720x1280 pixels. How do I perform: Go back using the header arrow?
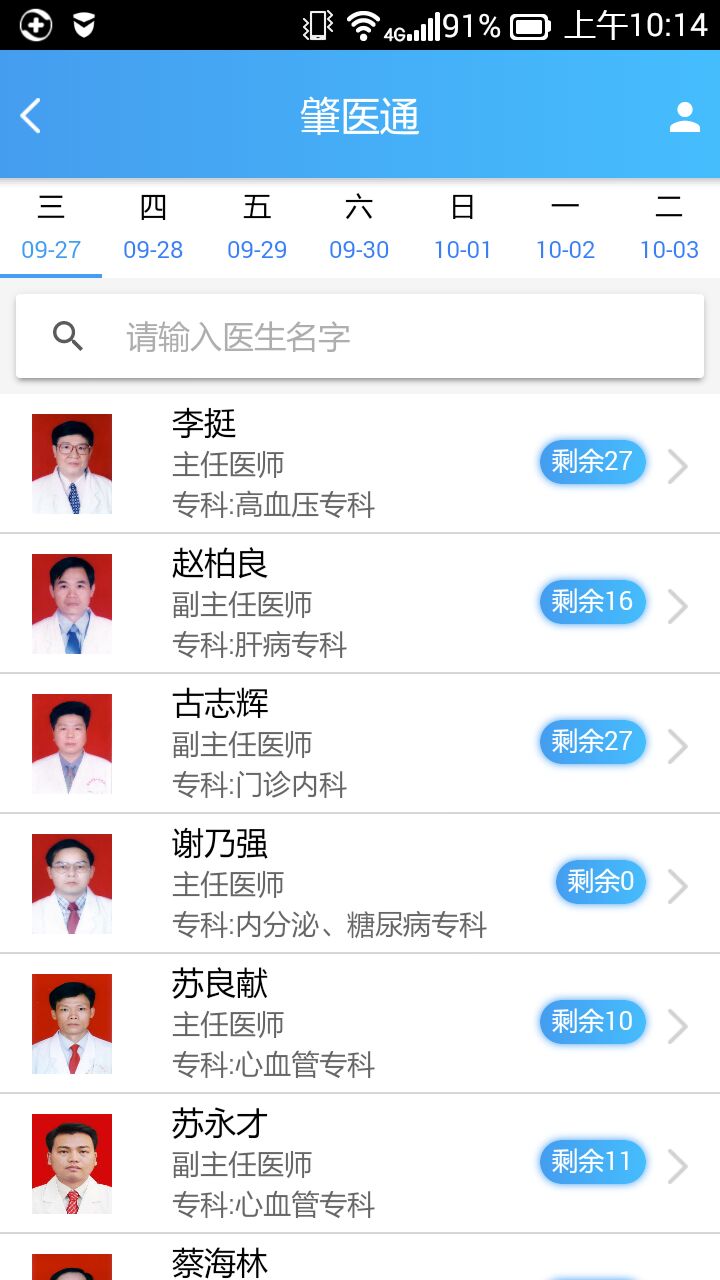(31, 116)
